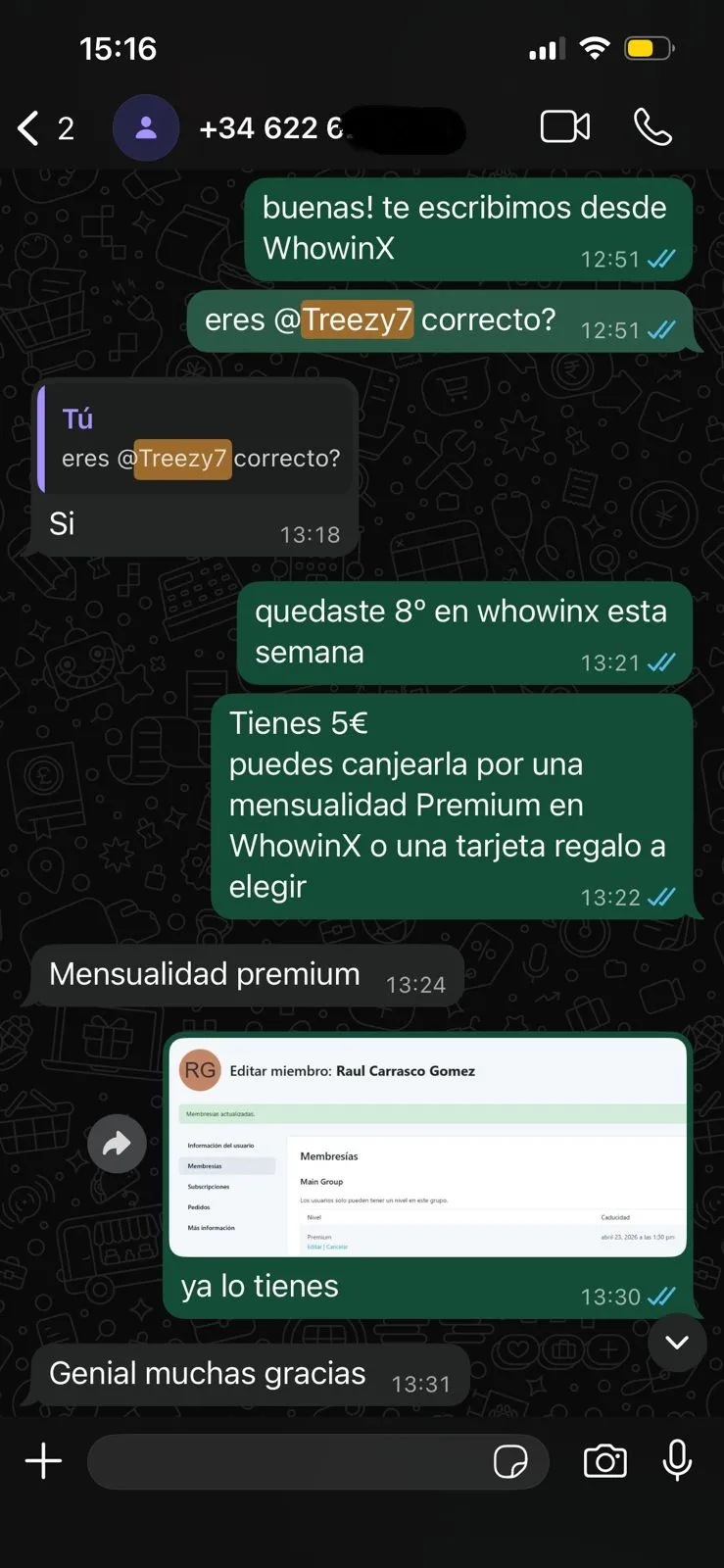Jump to the latest messages
The height and width of the screenshot is (1568, 724).
(x=677, y=1343)
